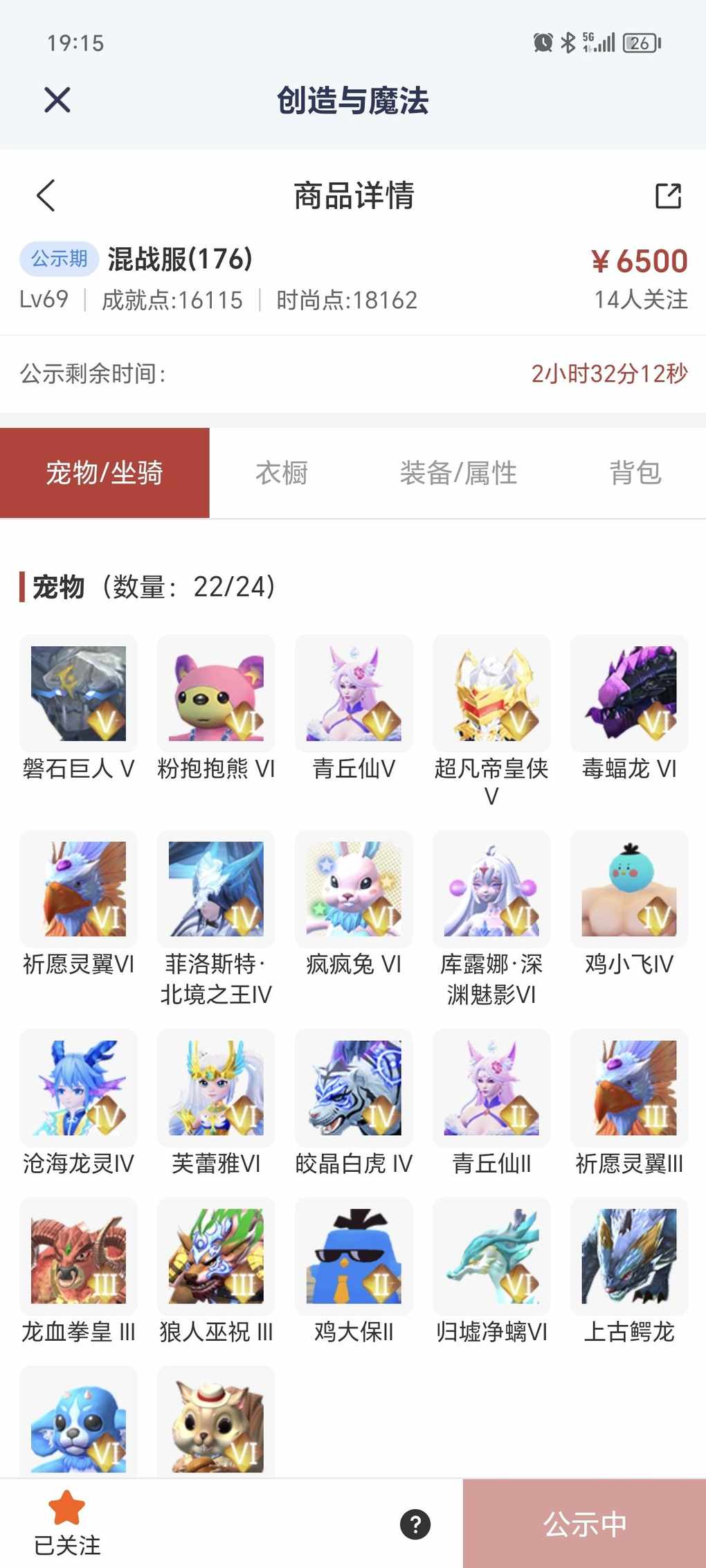The height and width of the screenshot is (1568, 706).
Task: Open pet 沧海龙灵IV
Action: 78,1088
